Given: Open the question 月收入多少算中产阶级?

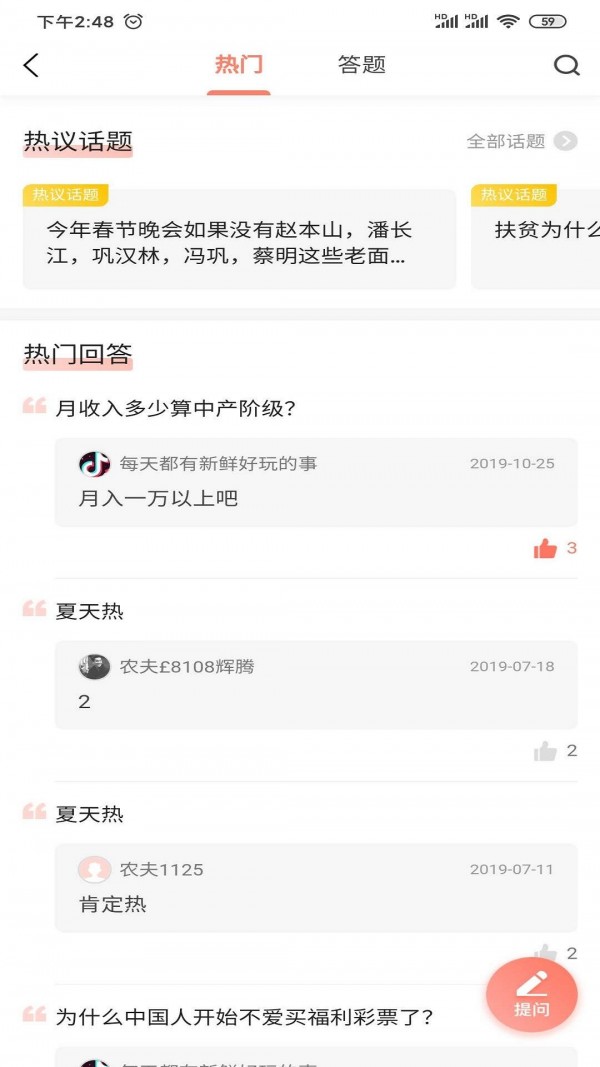Looking at the screenshot, I should (x=175, y=408).
